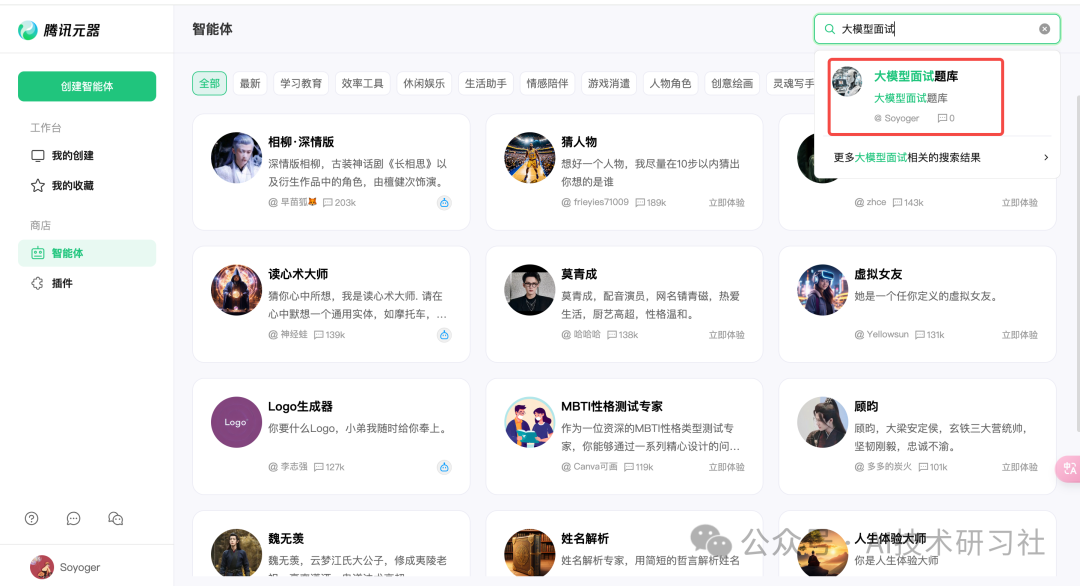This screenshot has width=1080, height=586.
Task: Open the help question mark icon
Action: point(32,518)
